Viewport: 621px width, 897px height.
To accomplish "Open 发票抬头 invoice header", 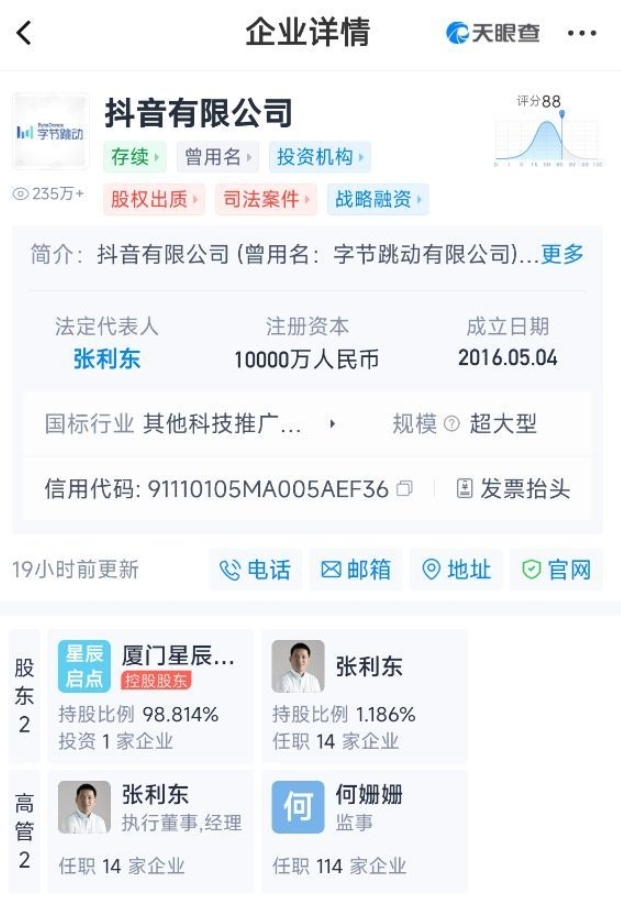I will coord(514,489).
